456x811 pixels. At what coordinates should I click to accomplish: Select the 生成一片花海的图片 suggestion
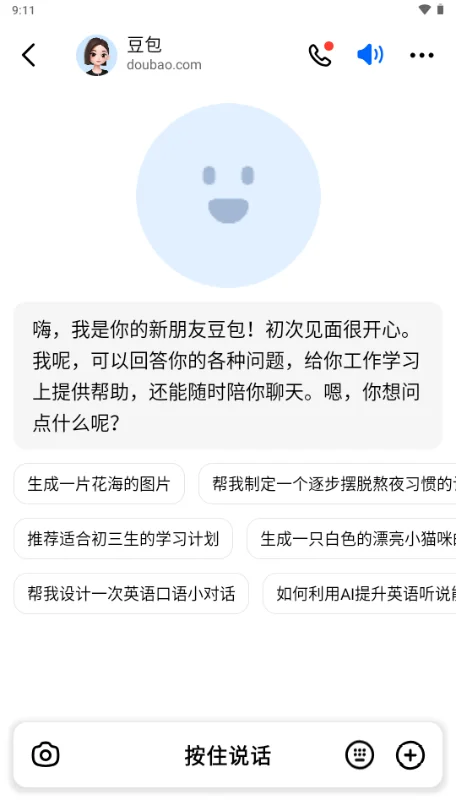pyautogui.click(x=99, y=484)
